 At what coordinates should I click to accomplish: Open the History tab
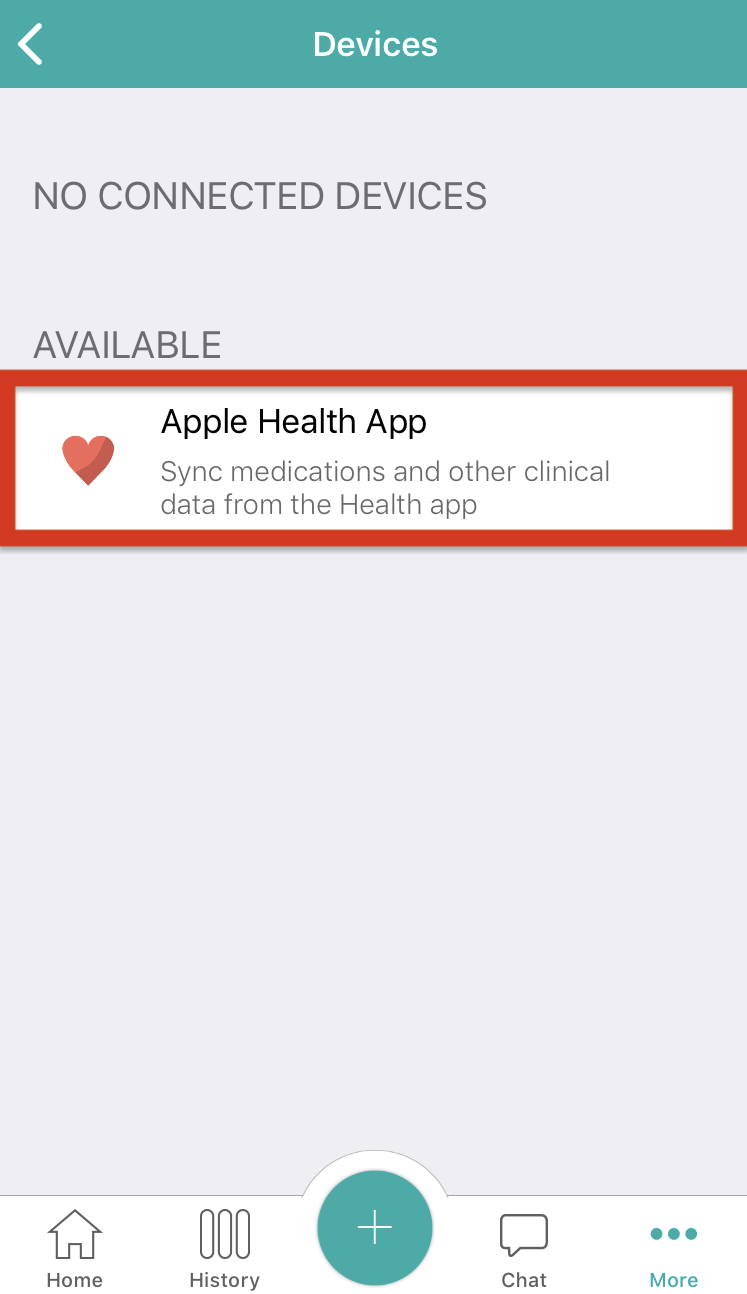[x=224, y=1248]
